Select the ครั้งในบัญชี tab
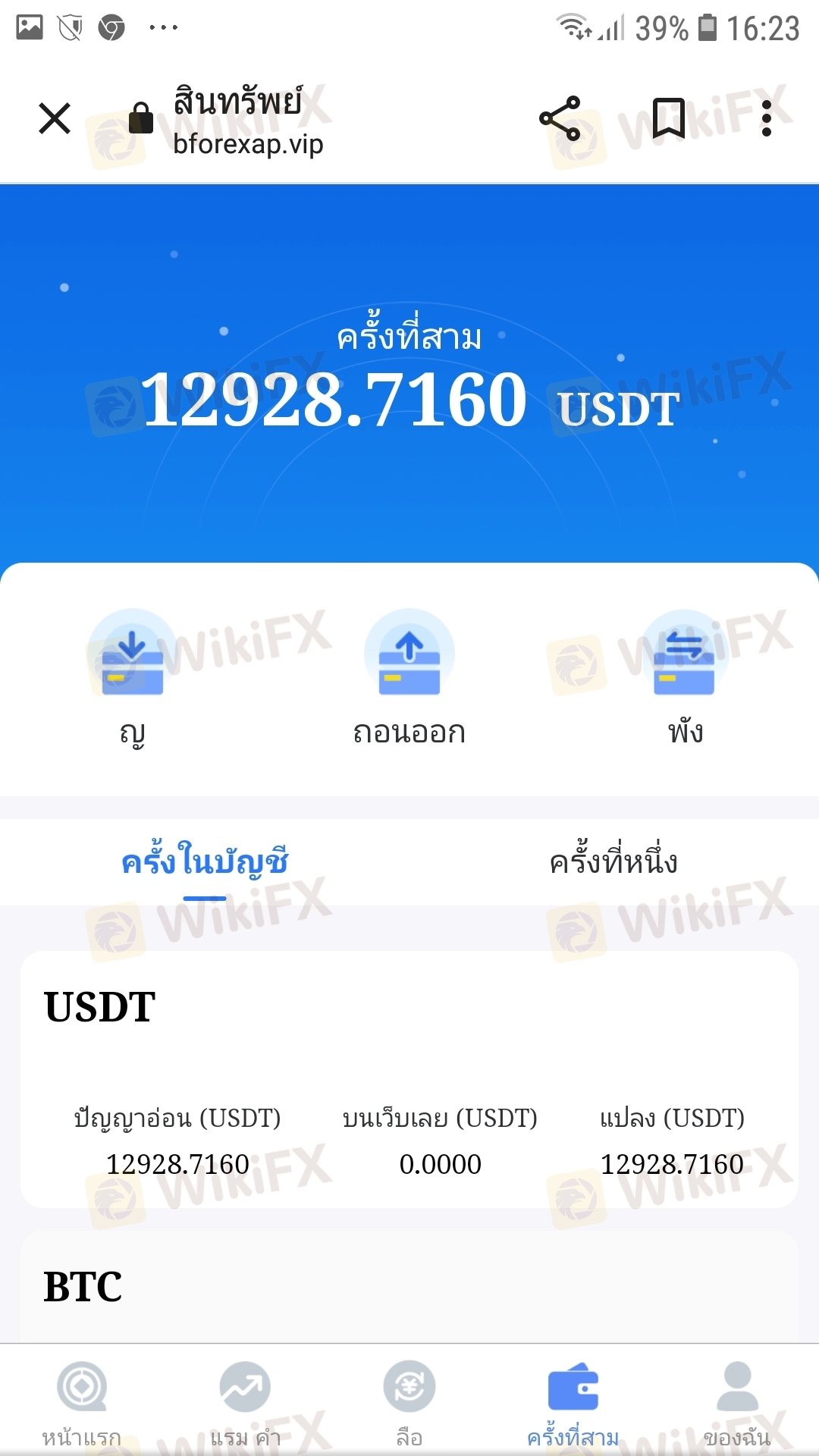Screen dimensions: 819x1456 (x=205, y=863)
